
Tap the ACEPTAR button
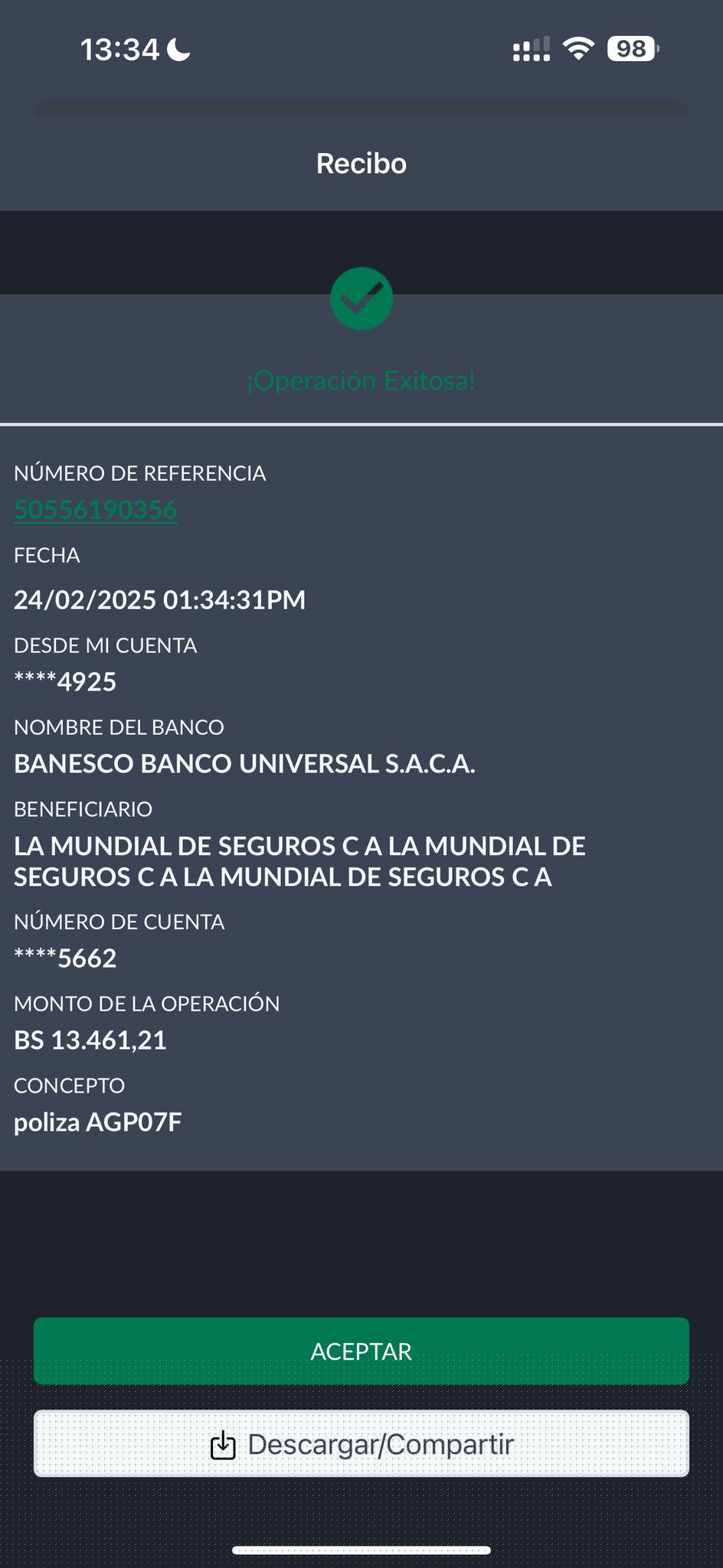point(361,1351)
